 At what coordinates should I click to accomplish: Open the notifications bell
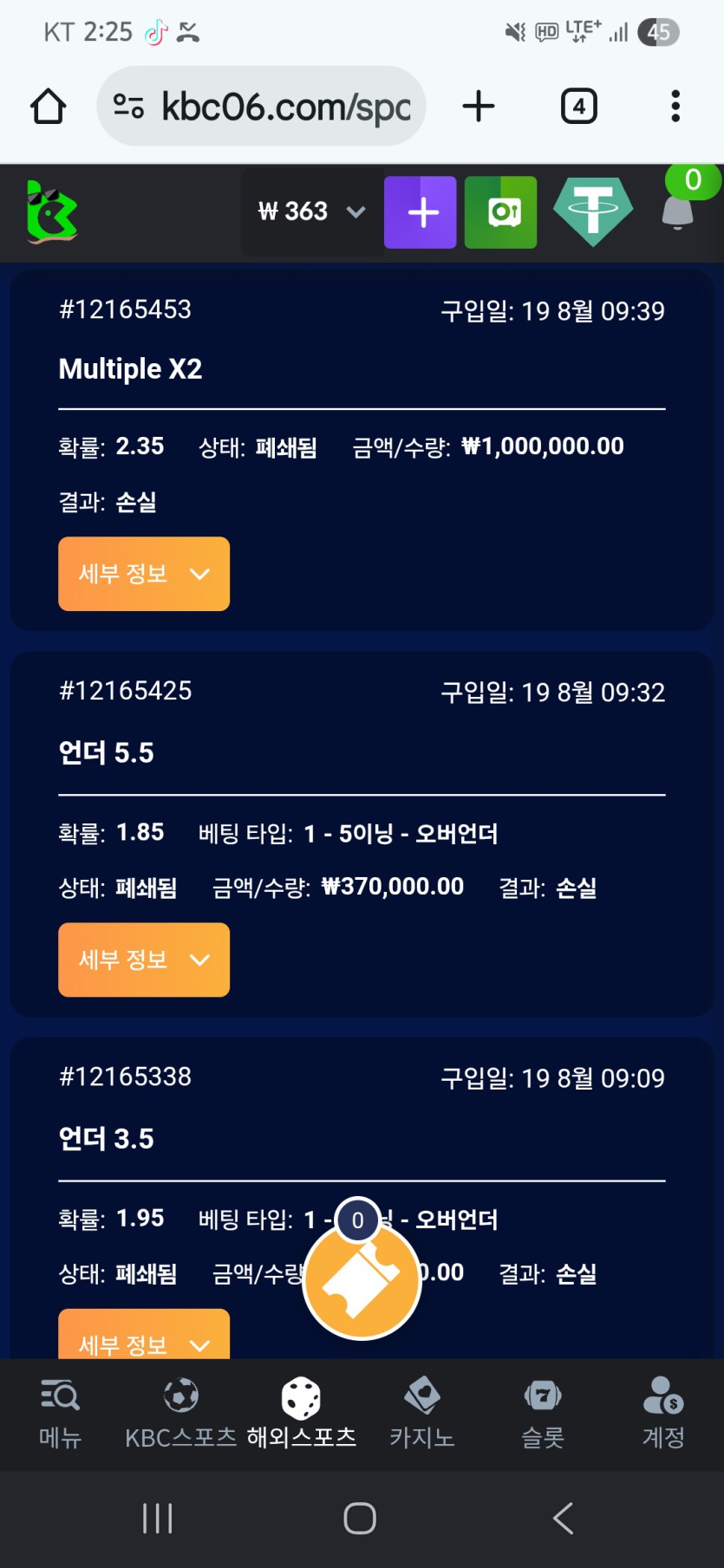tap(678, 211)
